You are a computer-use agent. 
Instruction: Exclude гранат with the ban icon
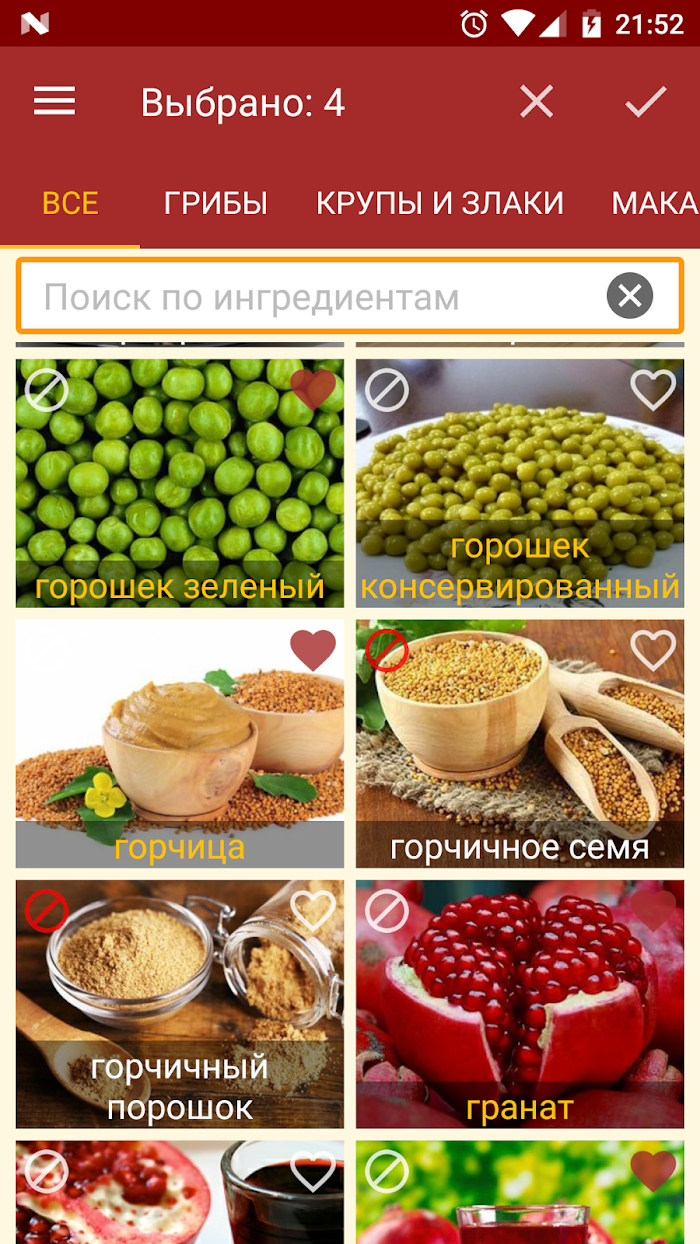387,911
